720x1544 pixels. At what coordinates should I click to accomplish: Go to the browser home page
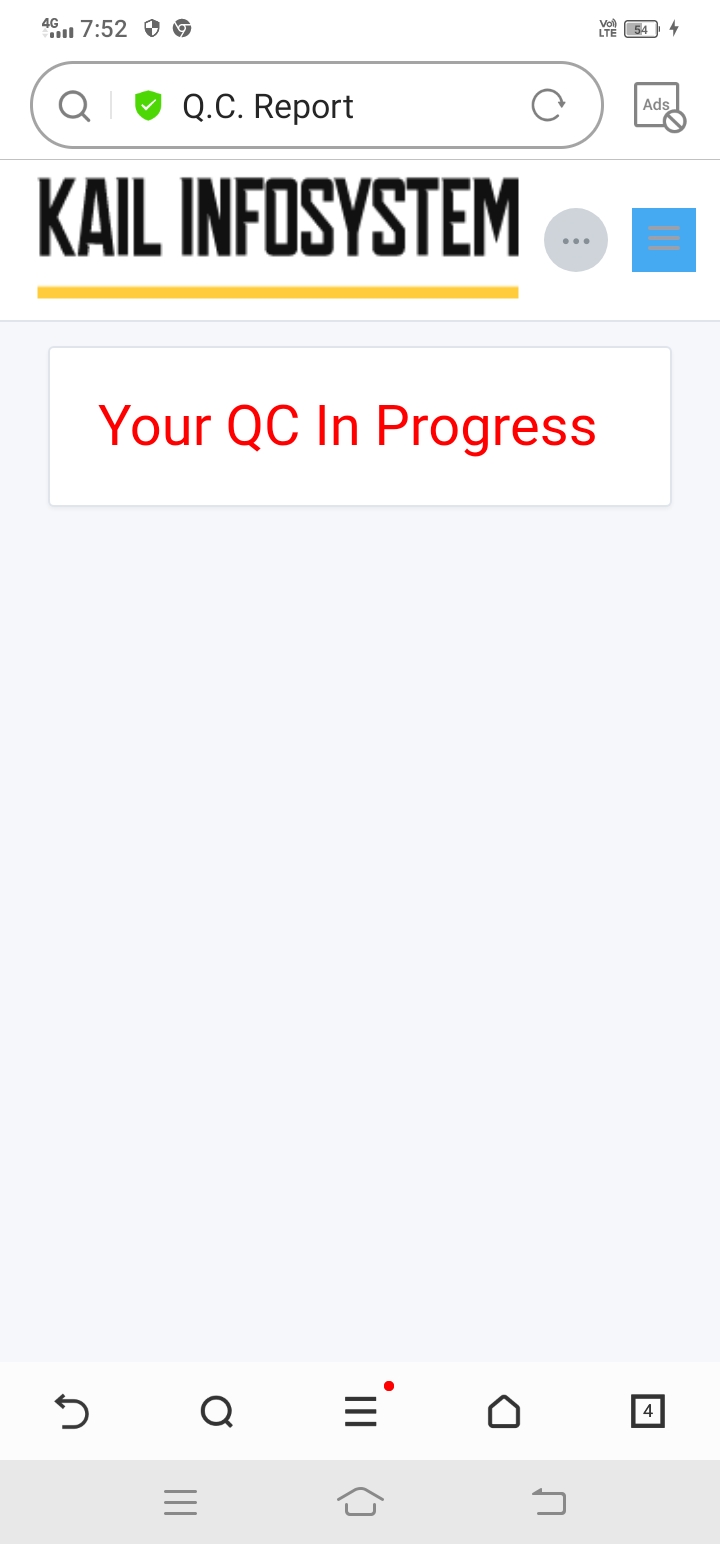click(504, 1411)
